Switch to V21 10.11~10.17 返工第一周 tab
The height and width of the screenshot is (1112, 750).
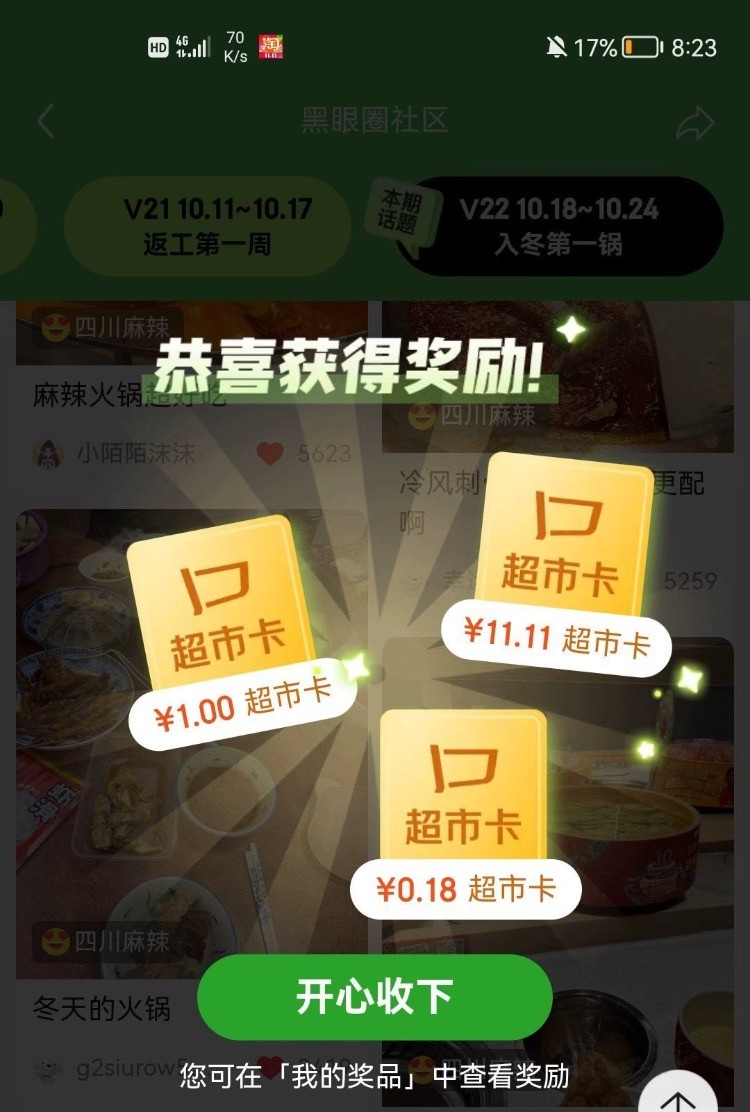tap(207, 226)
